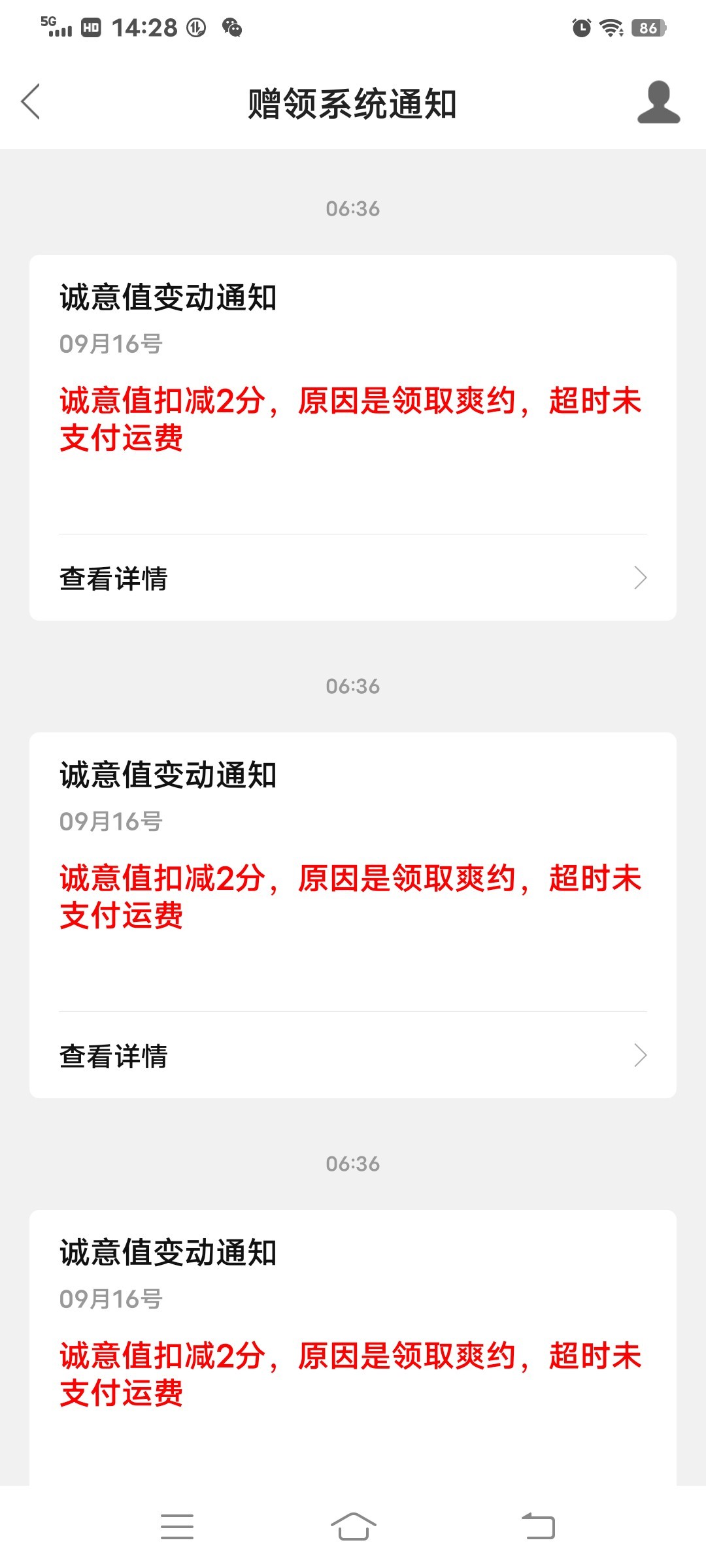706x1568 pixels.
Task: Open 查看详情 in the first 诚意值变动通知 card
Action: (x=353, y=578)
